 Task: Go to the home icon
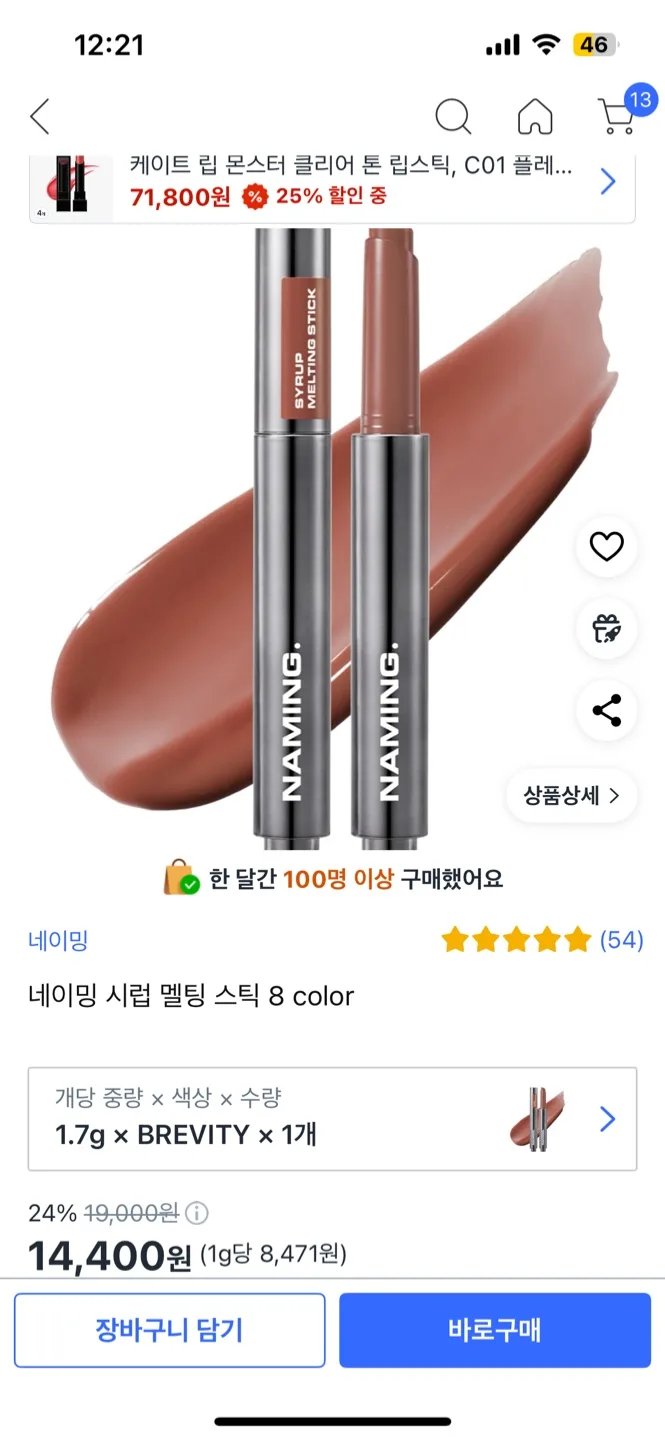click(535, 117)
